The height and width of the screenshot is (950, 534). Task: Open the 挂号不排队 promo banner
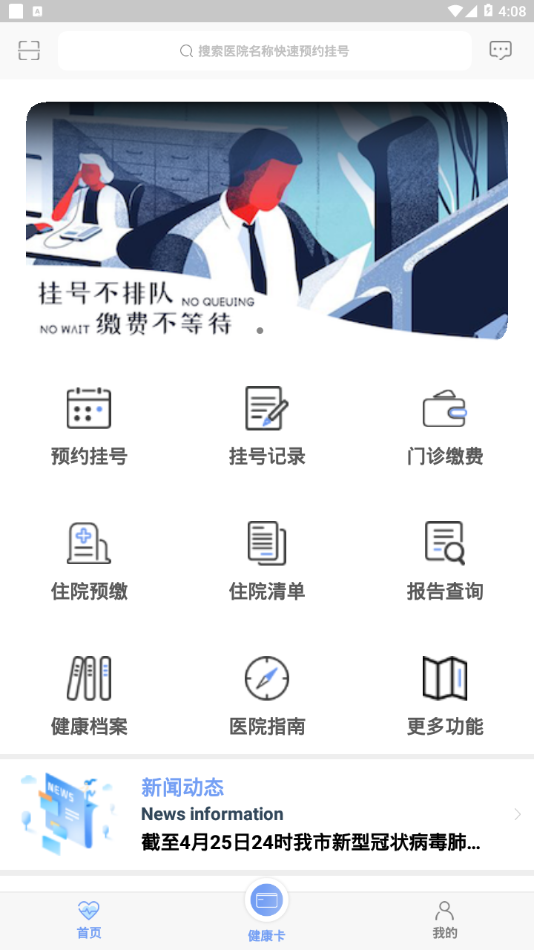point(267,221)
